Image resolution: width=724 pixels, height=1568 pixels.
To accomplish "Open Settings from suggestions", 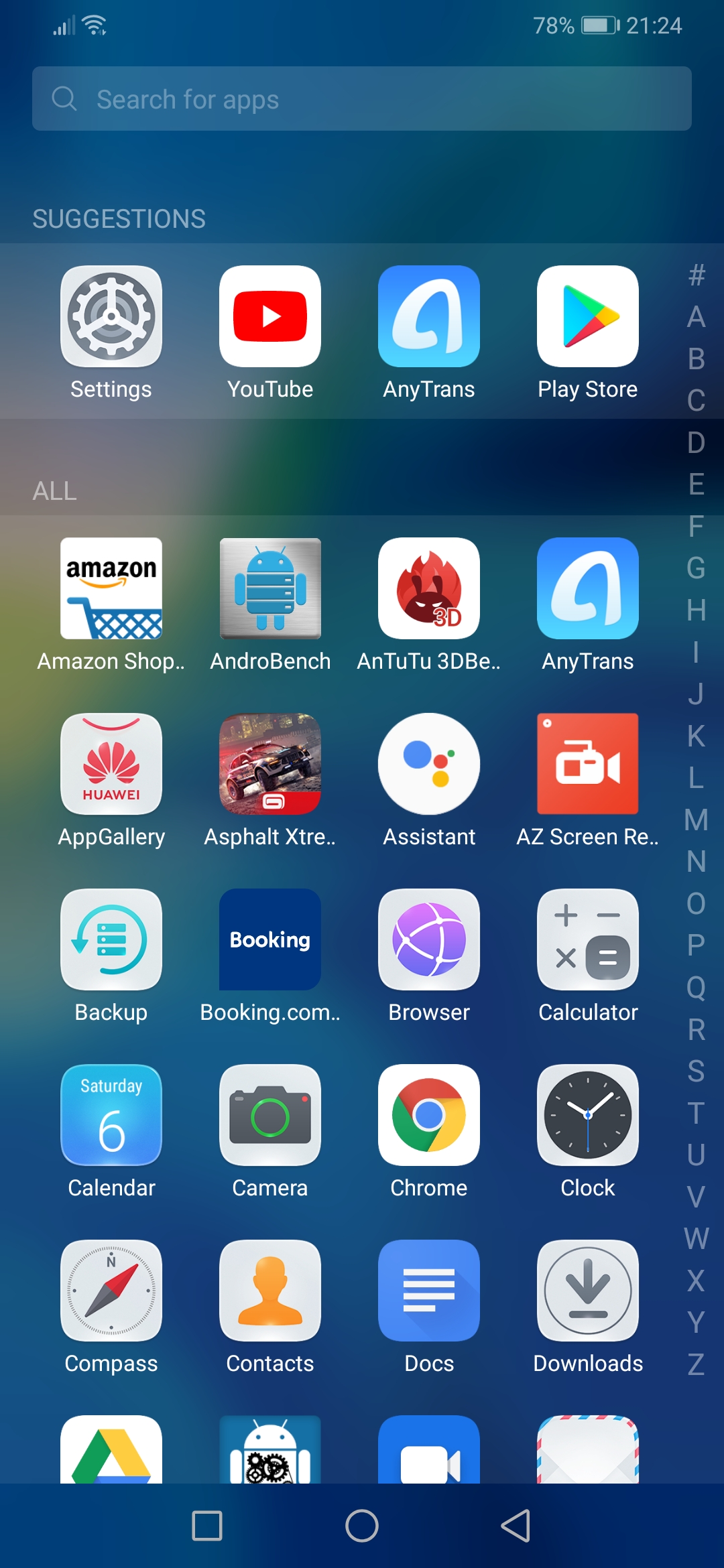I will [111, 316].
